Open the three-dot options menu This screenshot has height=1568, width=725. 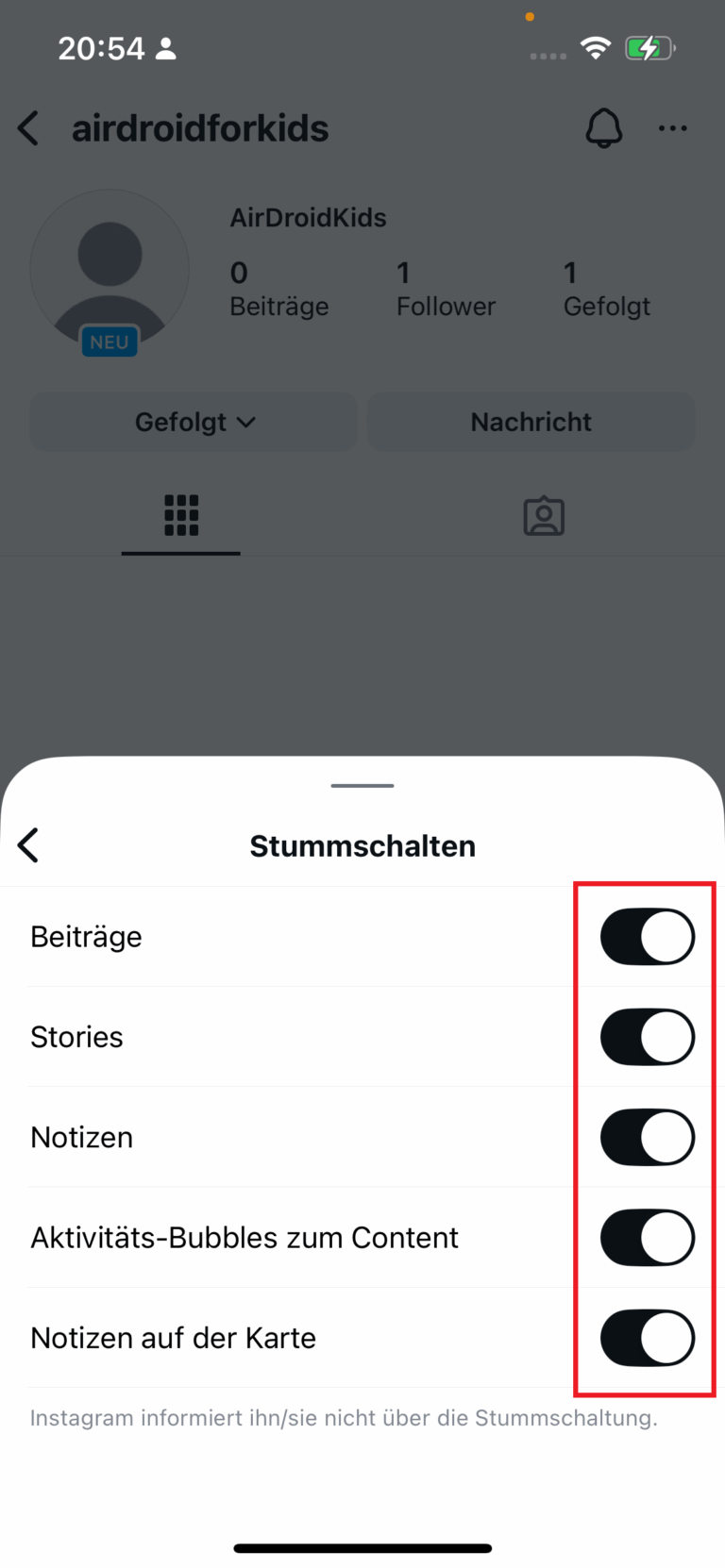[x=672, y=128]
